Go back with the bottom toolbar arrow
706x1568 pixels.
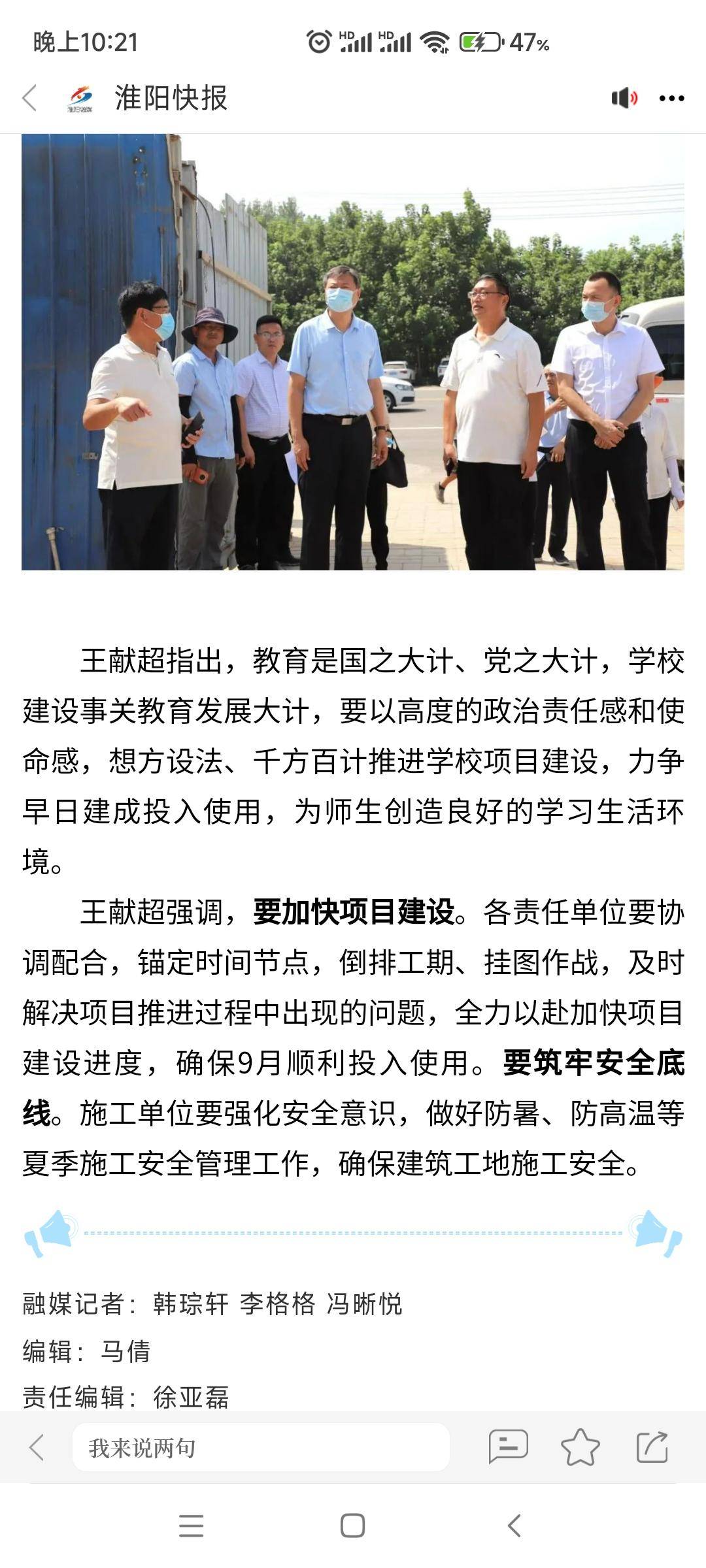[37, 1447]
